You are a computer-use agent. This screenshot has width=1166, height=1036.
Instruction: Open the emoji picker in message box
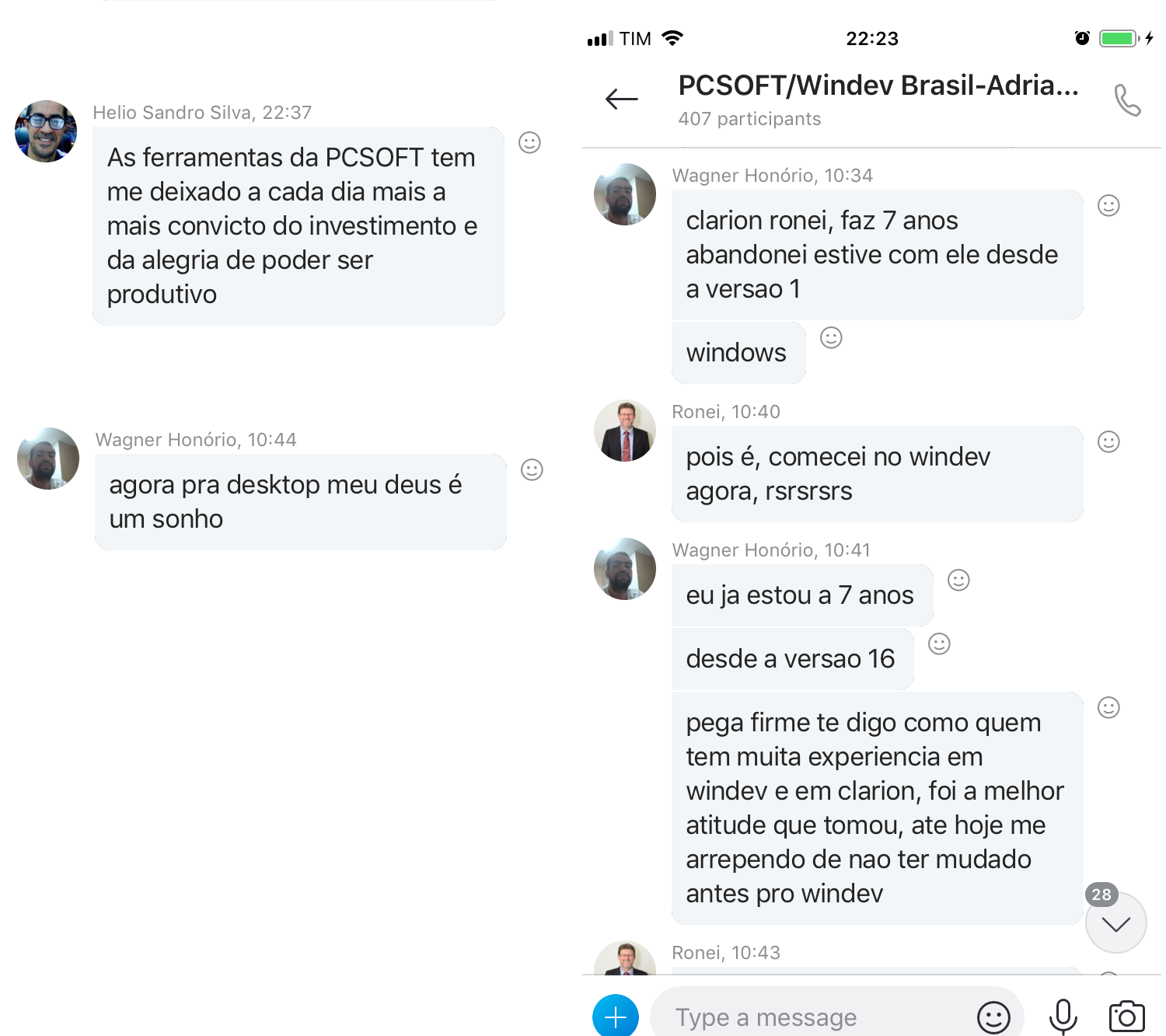[x=993, y=1017]
